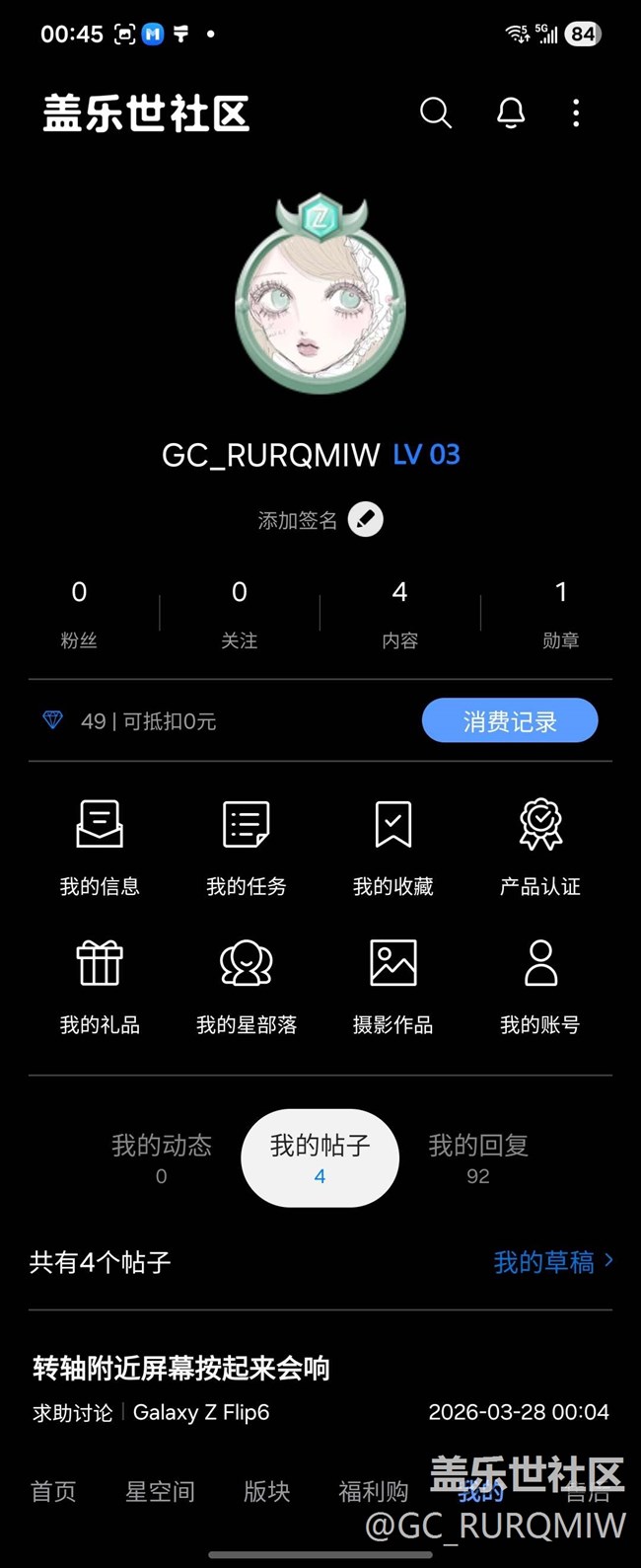Open 摄影作品

tap(392, 986)
